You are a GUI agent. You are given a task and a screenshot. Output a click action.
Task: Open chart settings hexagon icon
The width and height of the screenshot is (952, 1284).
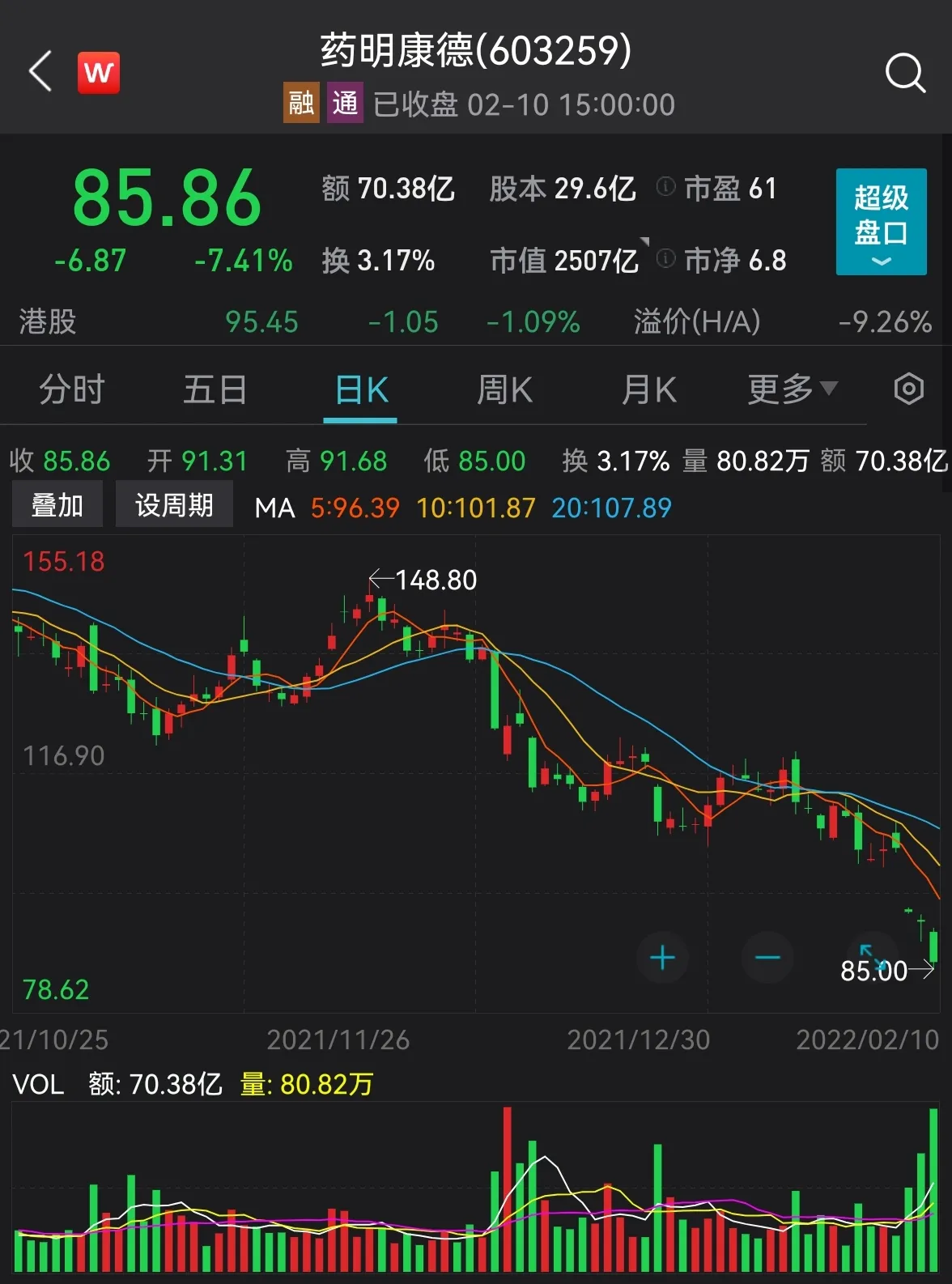pyautogui.click(x=908, y=389)
